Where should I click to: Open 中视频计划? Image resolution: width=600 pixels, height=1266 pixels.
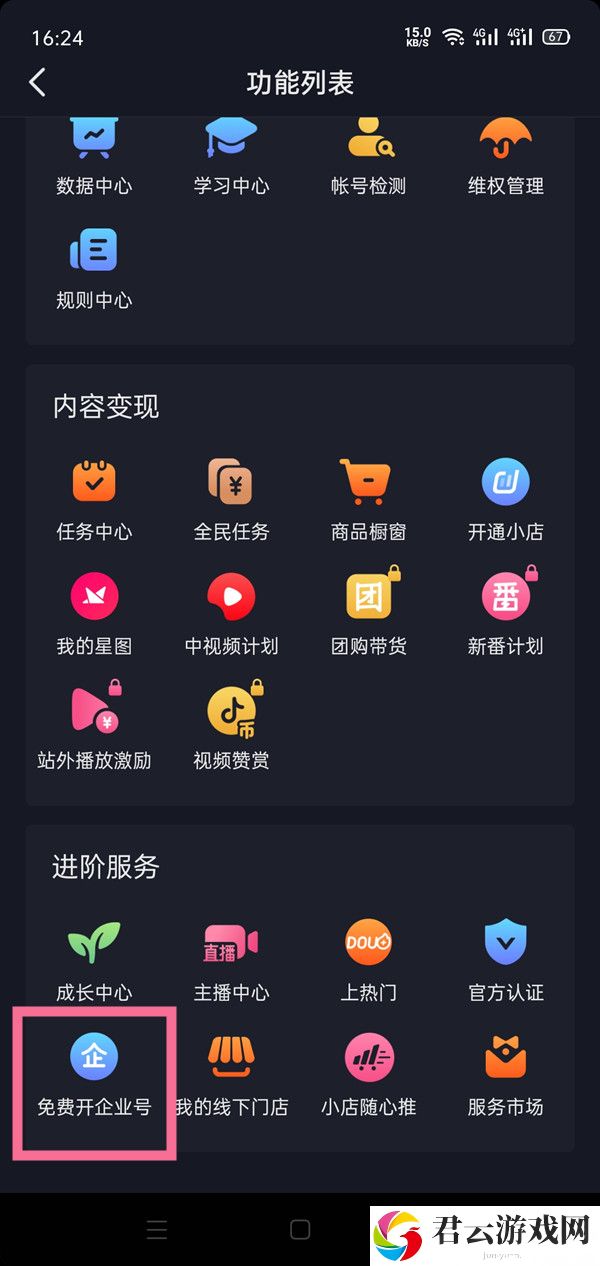click(x=231, y=615)
